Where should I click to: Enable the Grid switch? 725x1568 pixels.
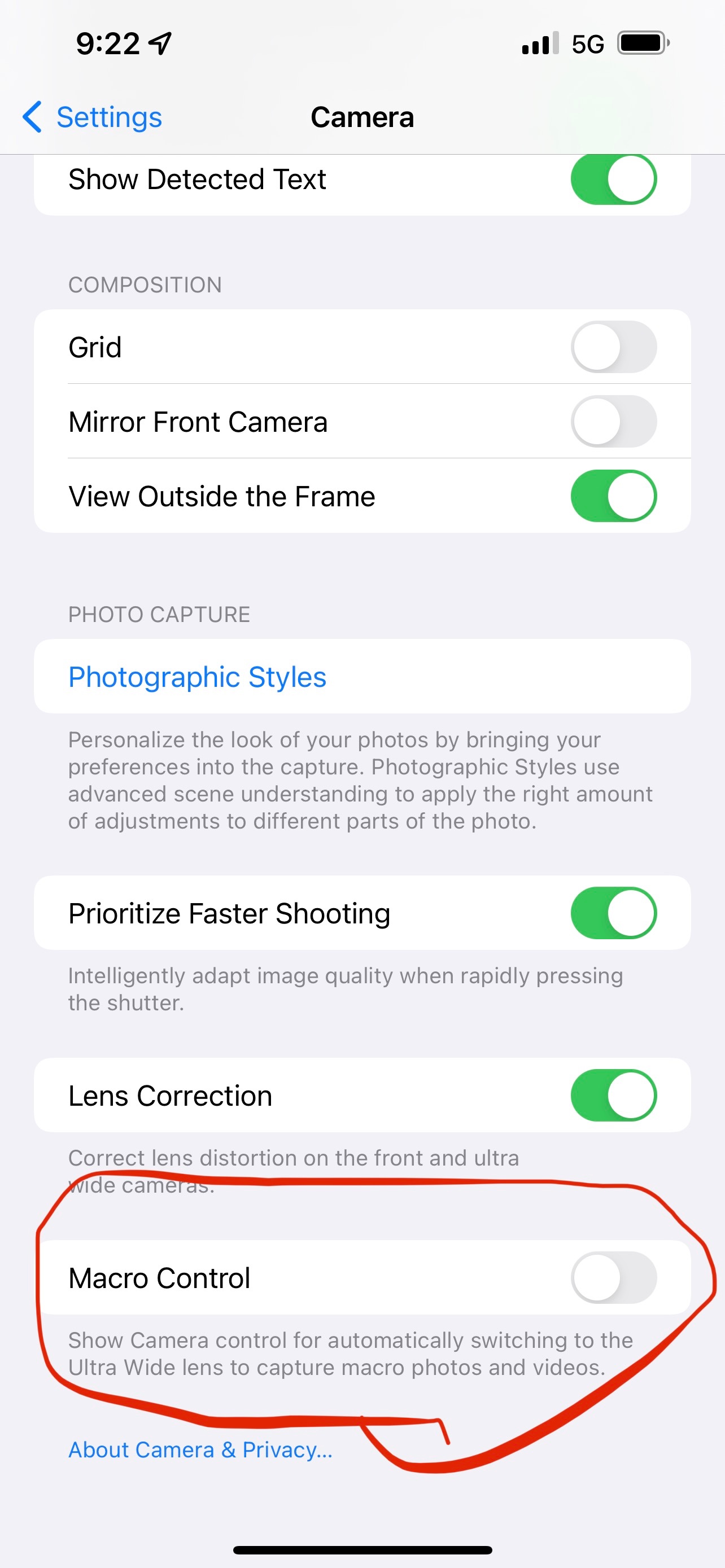coord(614,347)
